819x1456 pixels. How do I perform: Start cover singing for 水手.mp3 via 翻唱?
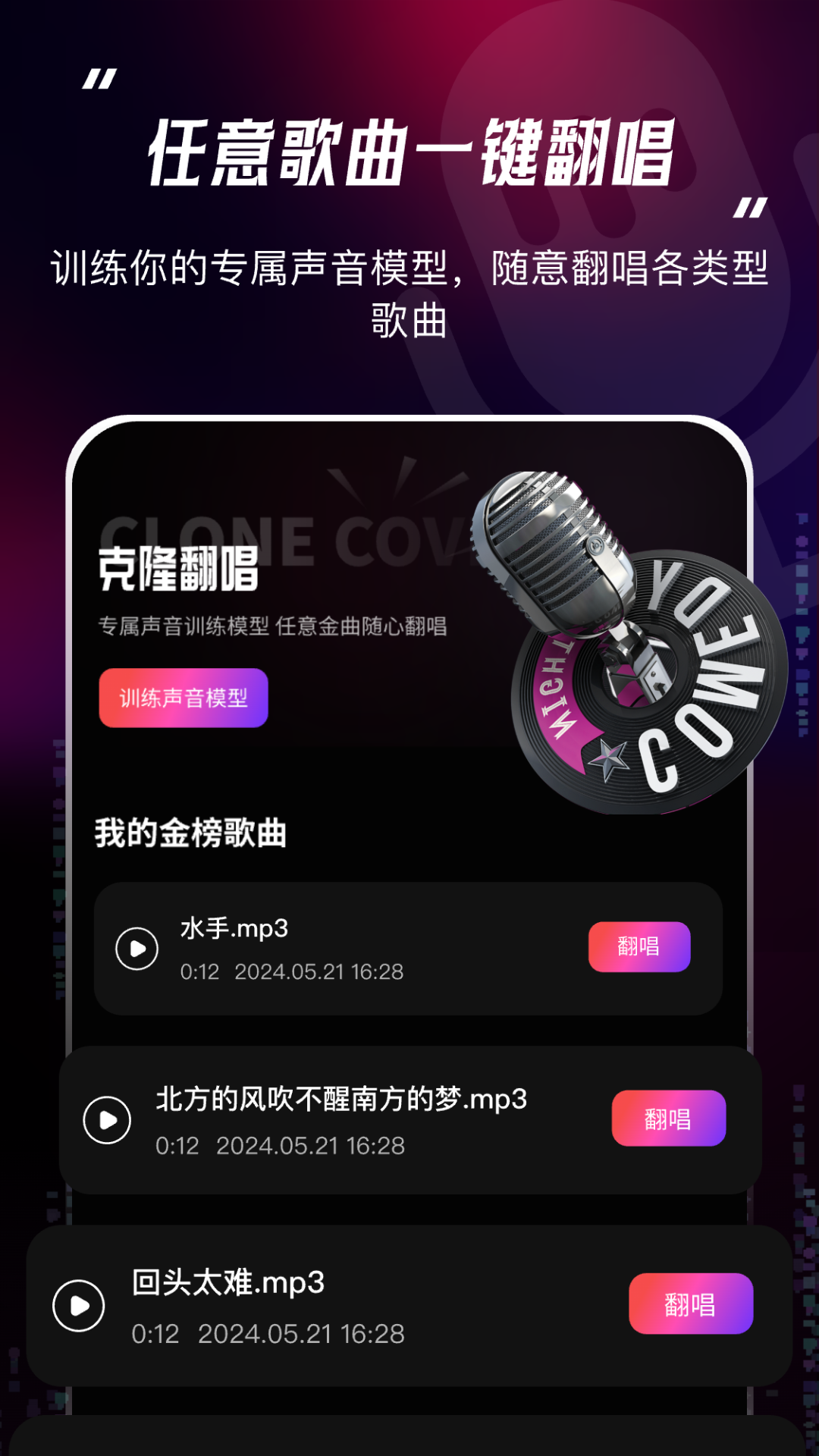639,946
